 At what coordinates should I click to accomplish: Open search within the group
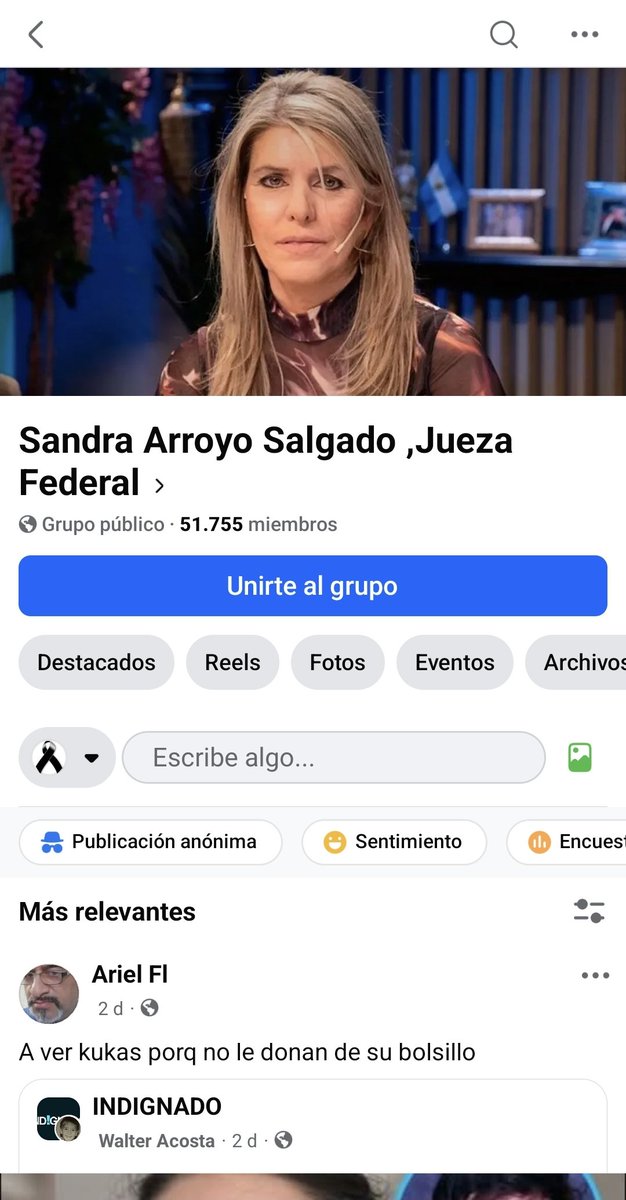pyautogui.click(x=503, y=35)
